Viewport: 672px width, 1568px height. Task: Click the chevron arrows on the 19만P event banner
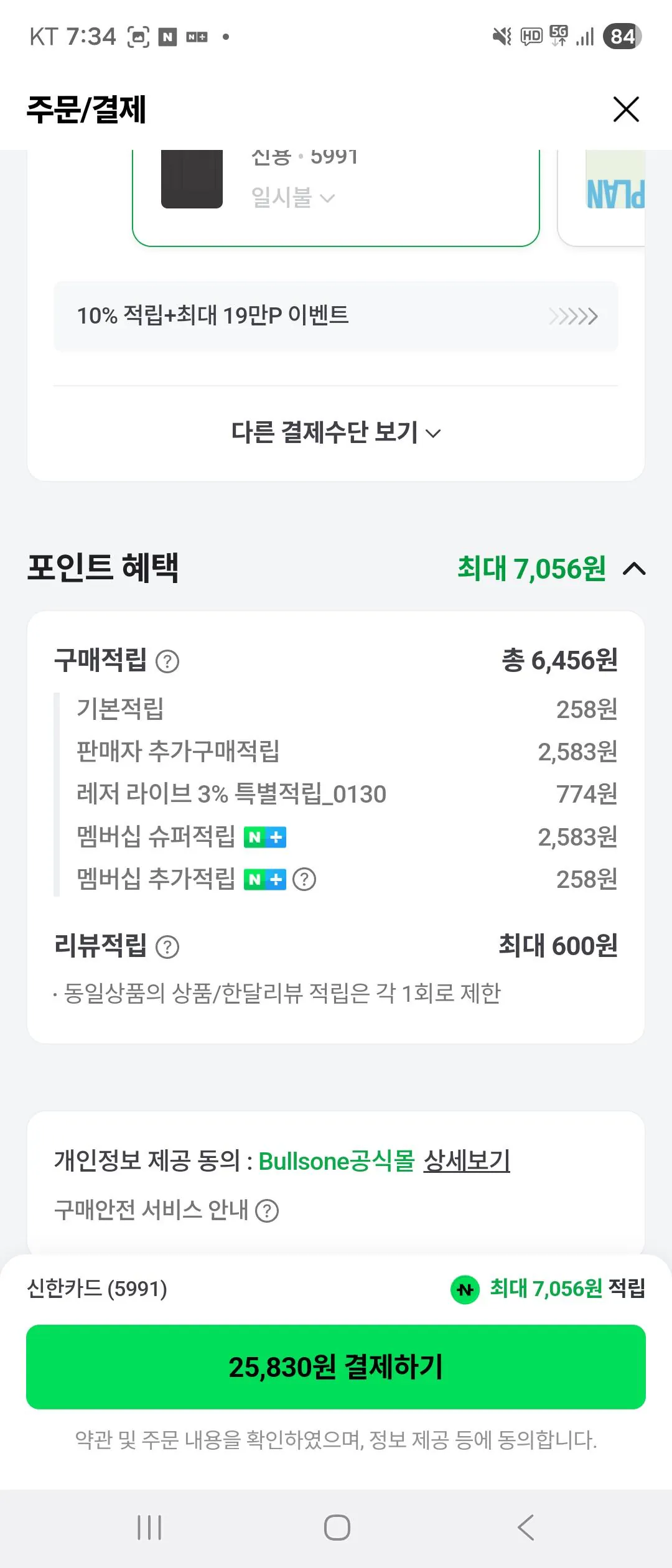point(572,316)
